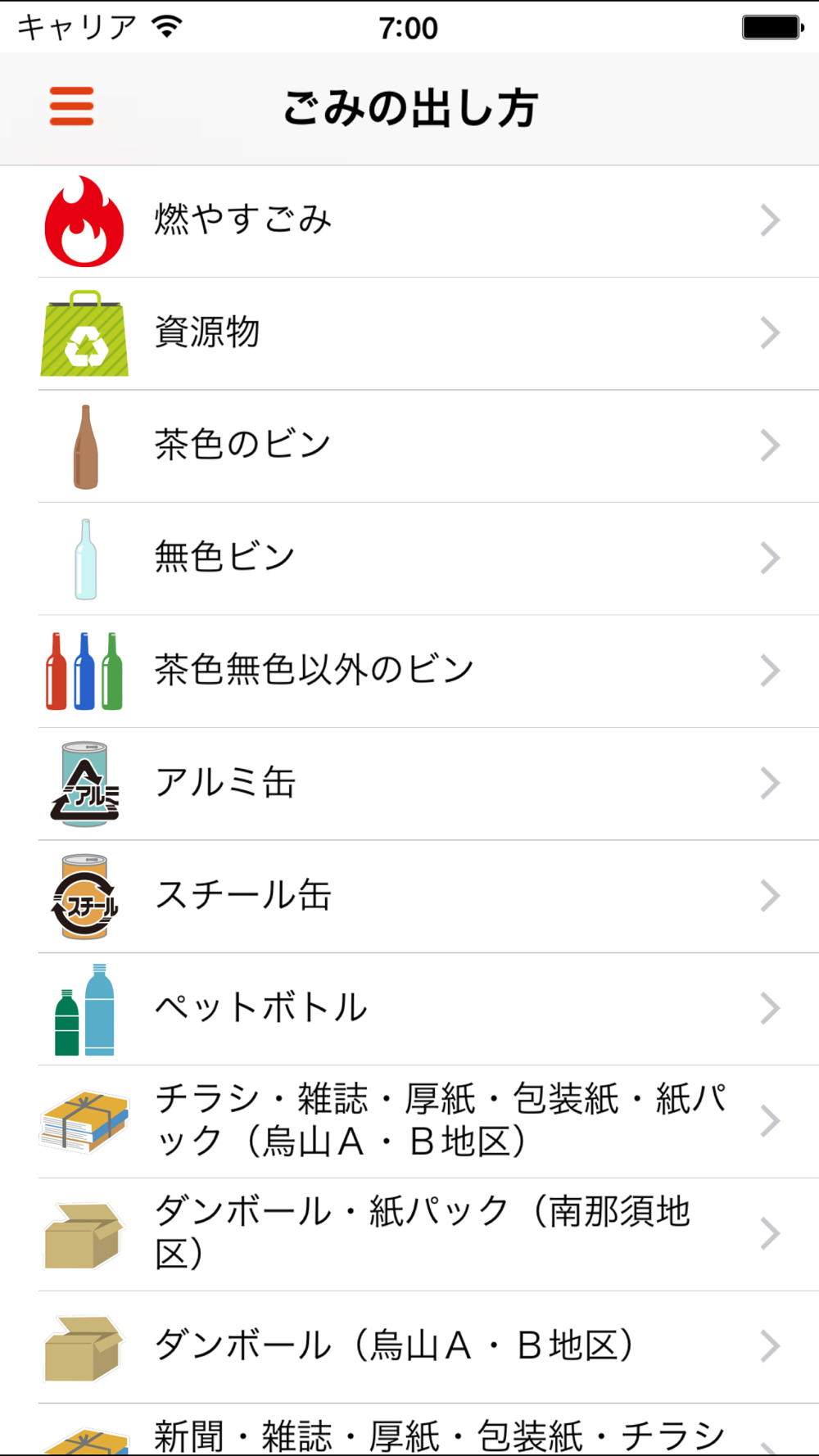
Task: Open the スチール缶 row
Action: [409, 897]
